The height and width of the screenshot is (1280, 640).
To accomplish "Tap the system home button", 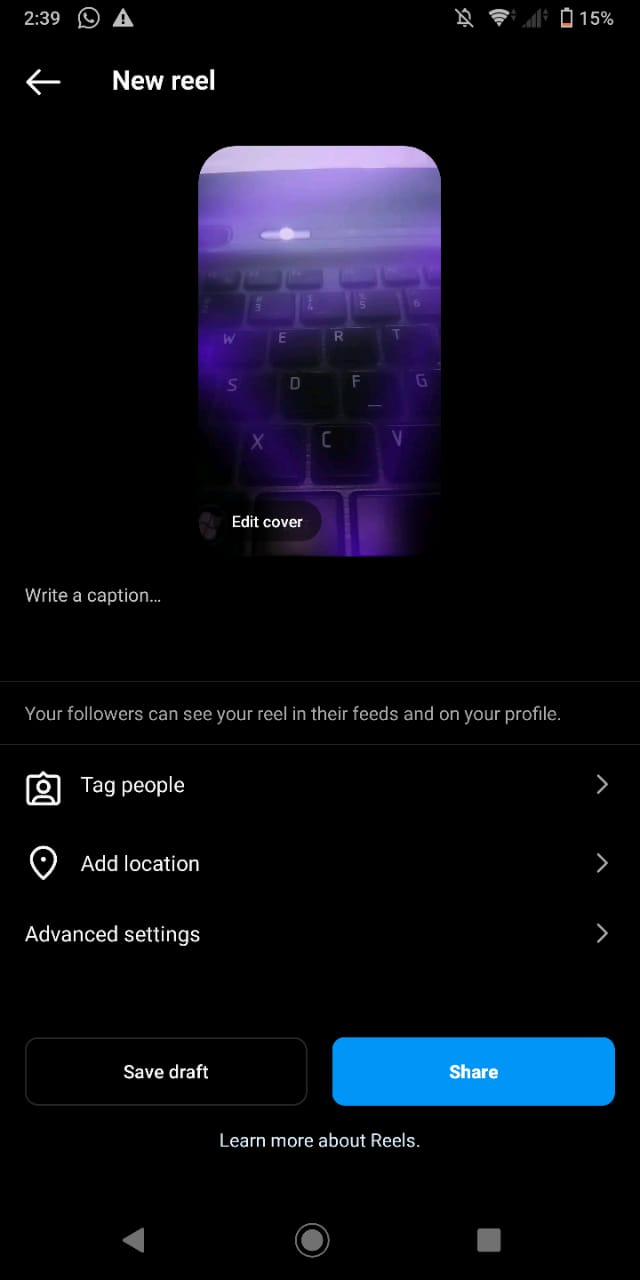I will (x=312, y=1241).
